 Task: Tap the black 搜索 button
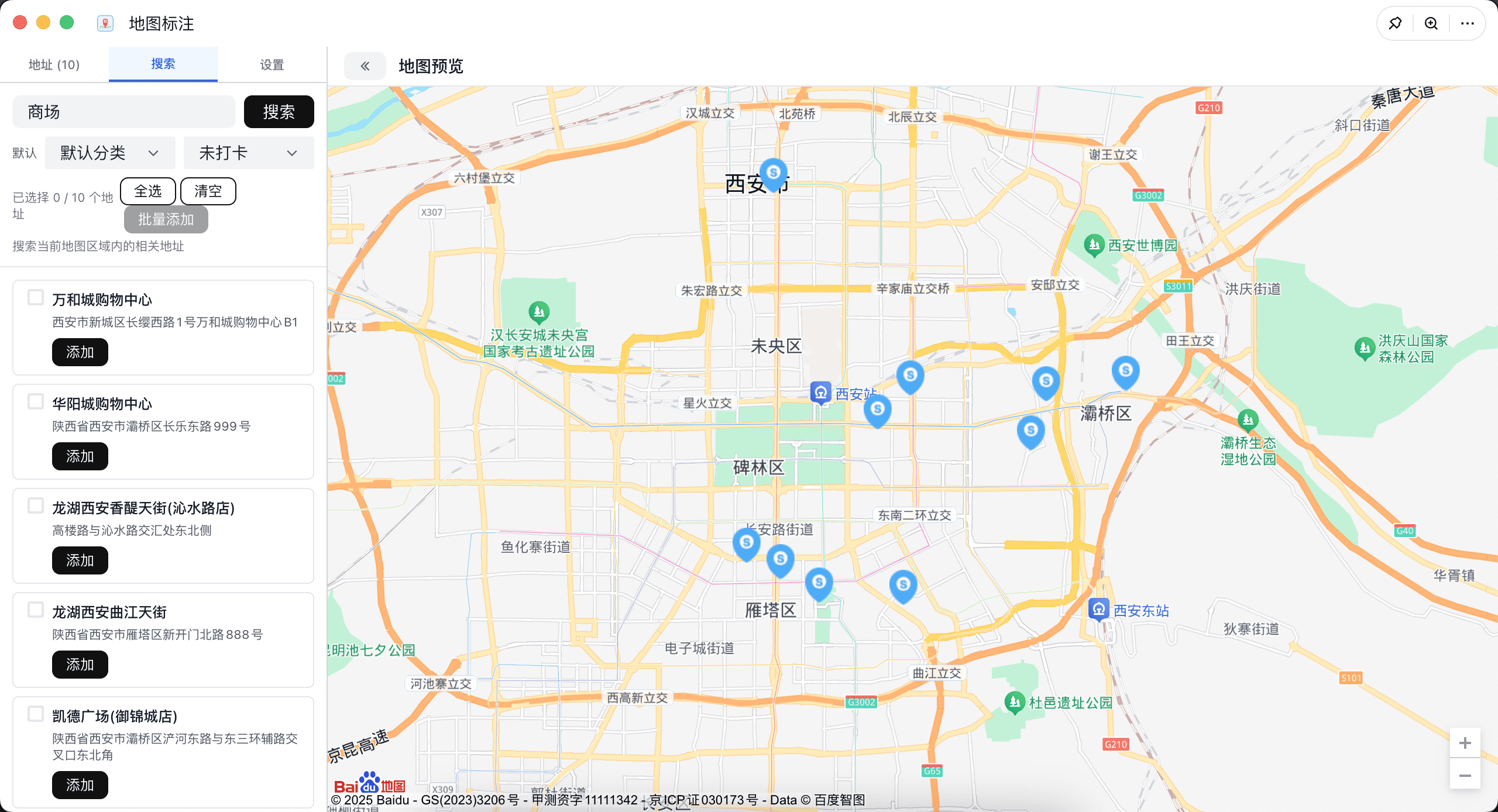coord(279,112)
